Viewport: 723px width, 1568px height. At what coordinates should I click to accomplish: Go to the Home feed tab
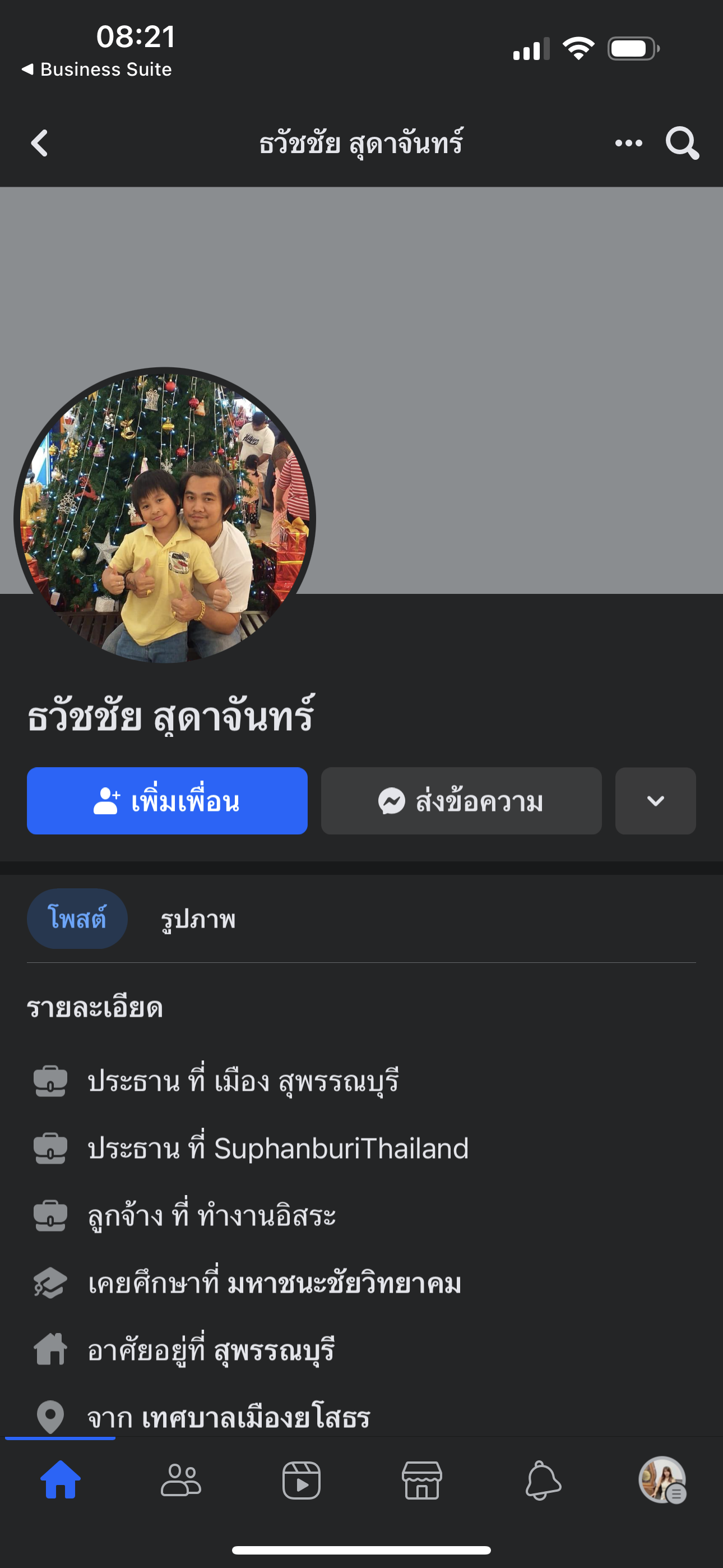[61, 1480]
